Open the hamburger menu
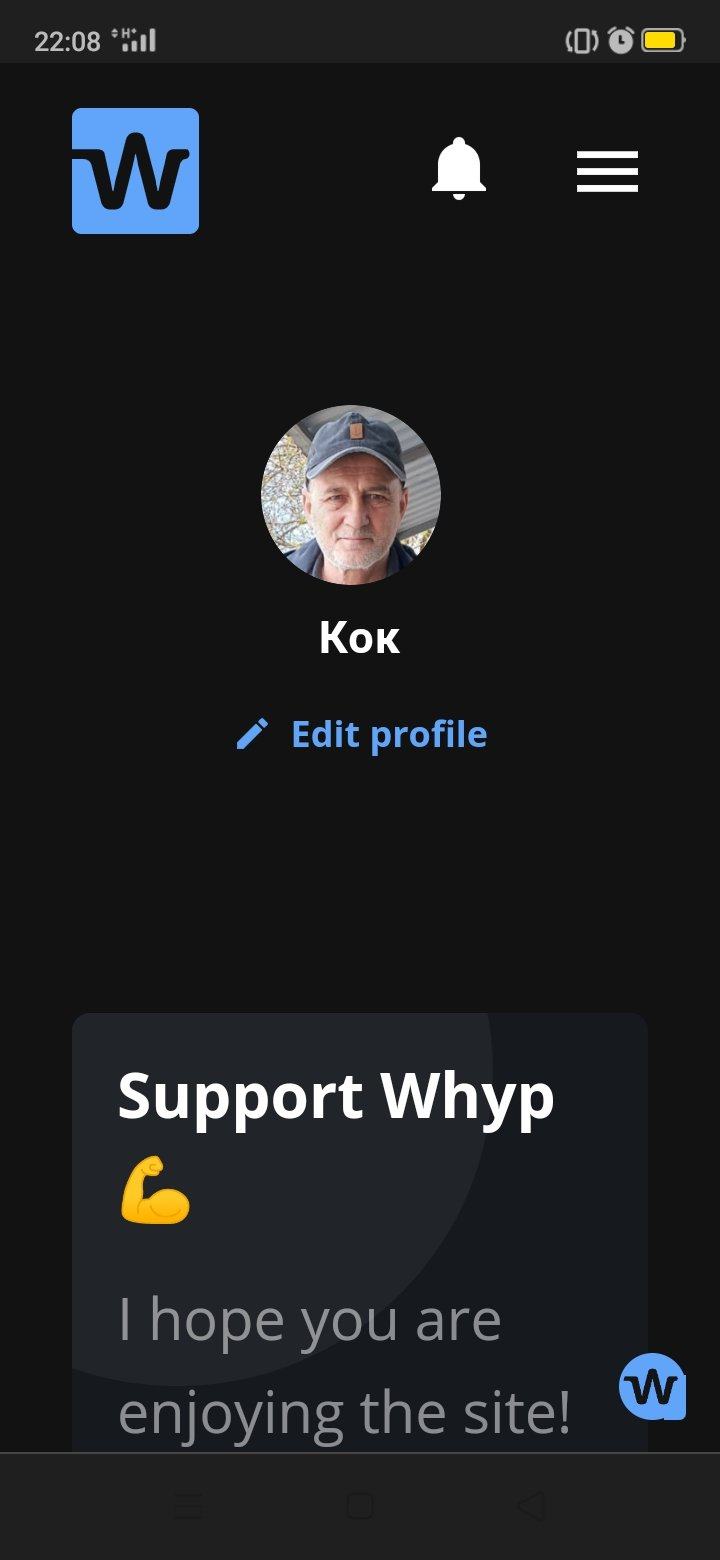 tap(607, 171)
